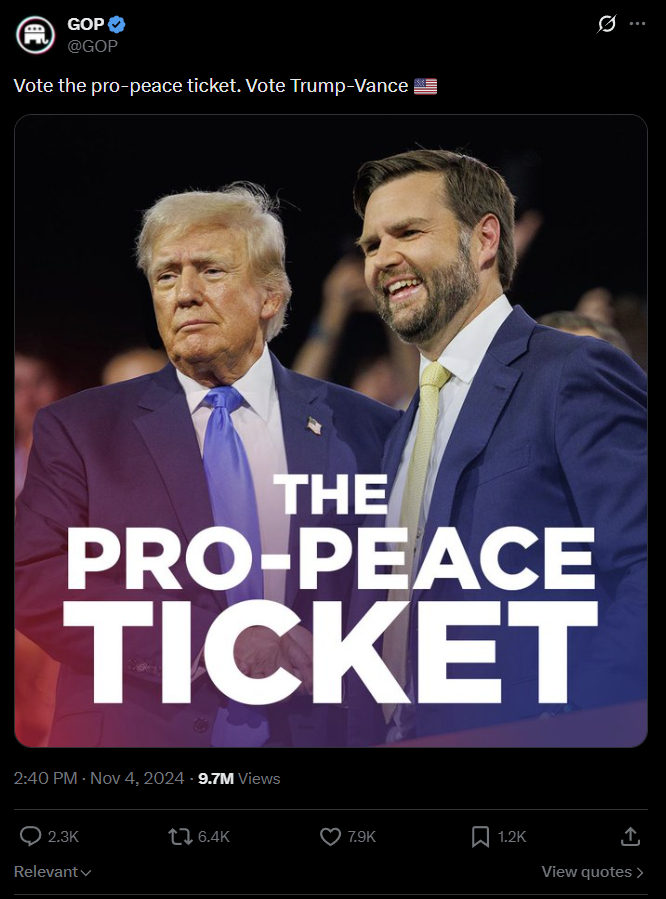666x899 pixels.
Task: Open the GOP profile avatar
Action: pos(34,34)
